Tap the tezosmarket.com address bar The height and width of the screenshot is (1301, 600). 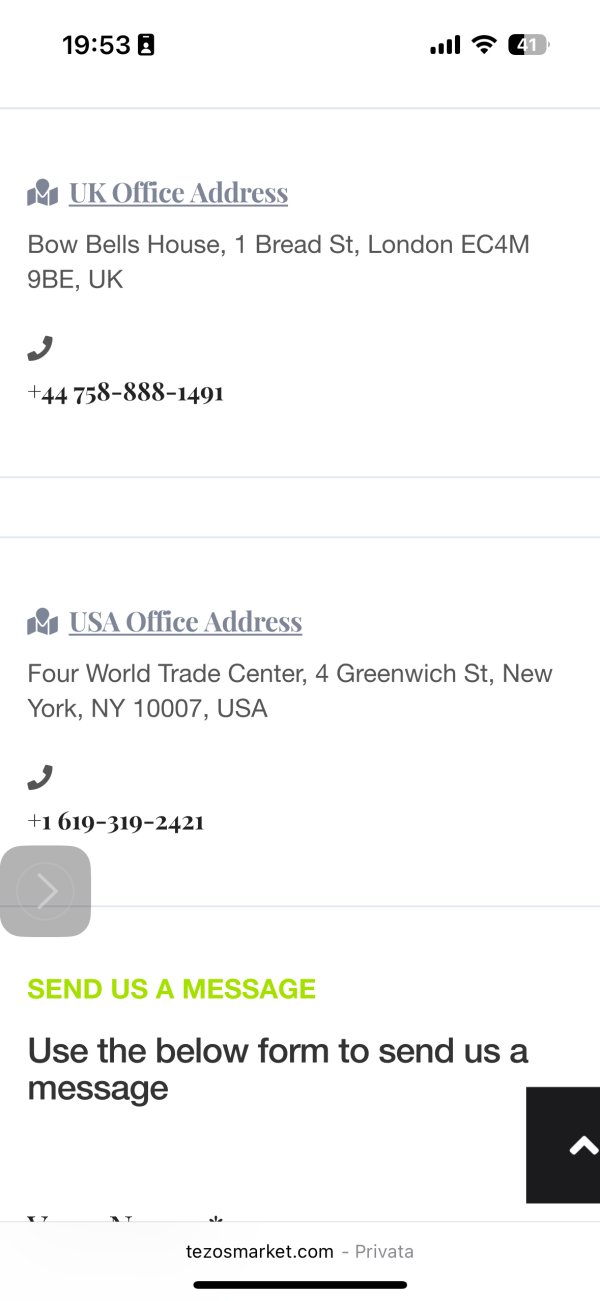click(x=299, y=1251)
